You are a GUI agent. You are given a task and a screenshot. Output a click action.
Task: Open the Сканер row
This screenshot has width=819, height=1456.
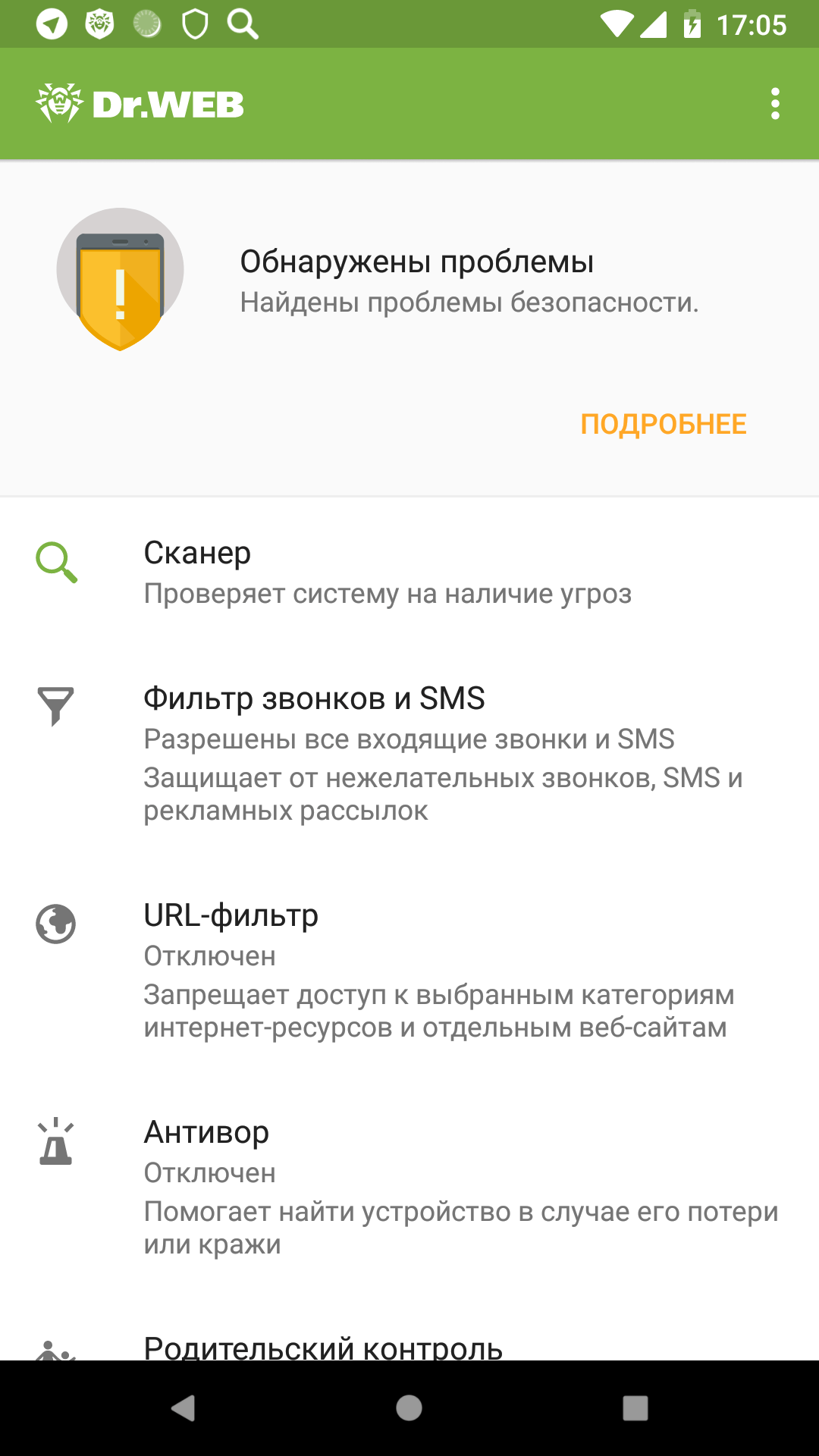coord(409,573)
